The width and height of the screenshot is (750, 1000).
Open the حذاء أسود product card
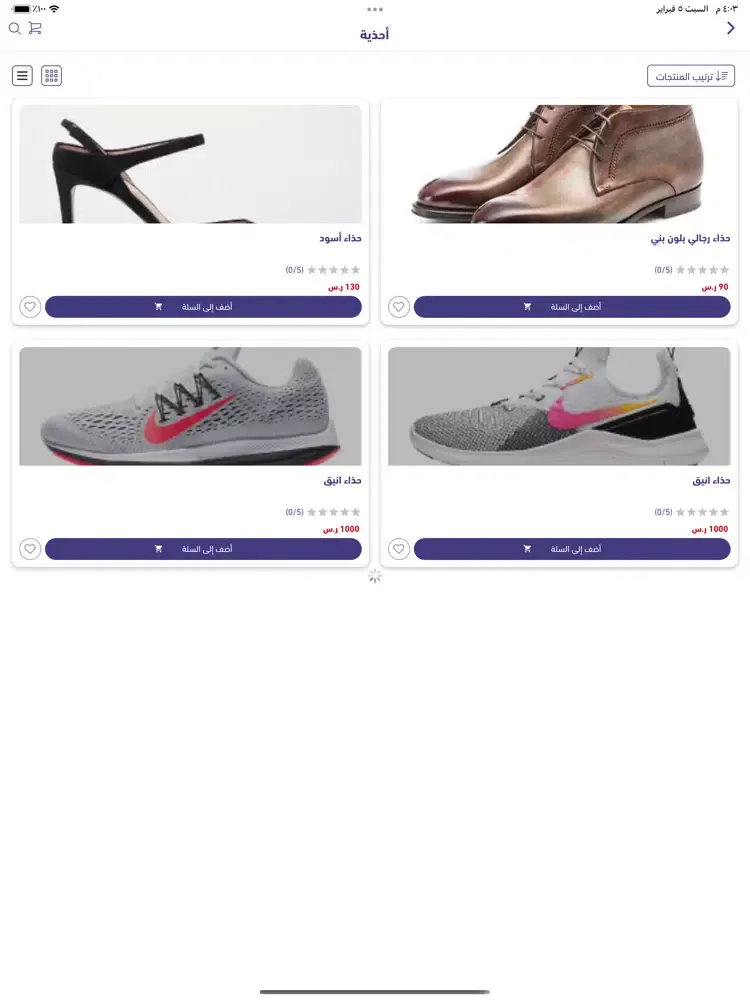tap(190, 165)
